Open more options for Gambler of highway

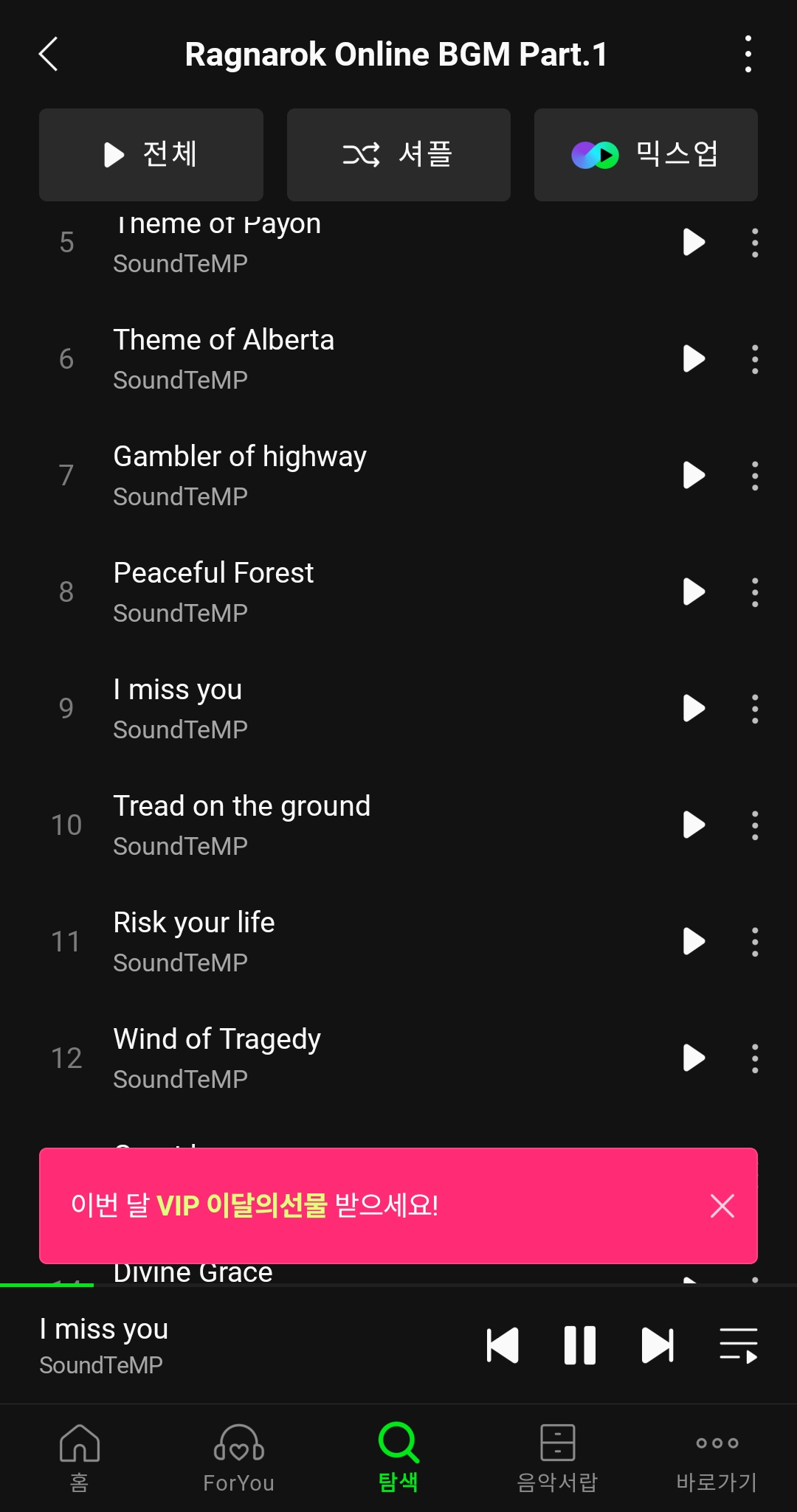[x=754, y=476]
